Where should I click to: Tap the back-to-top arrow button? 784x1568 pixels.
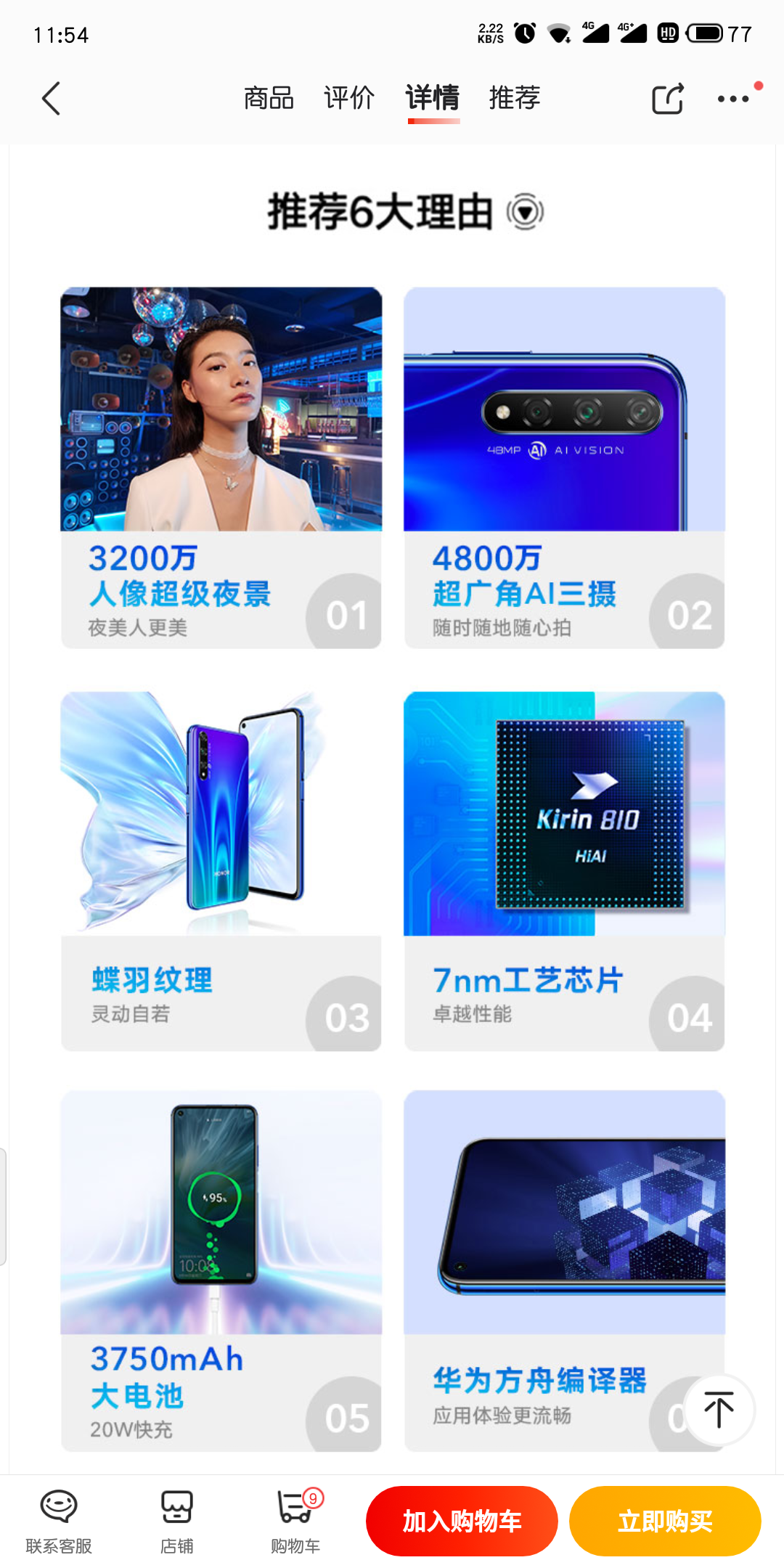tap(719, 1409)
